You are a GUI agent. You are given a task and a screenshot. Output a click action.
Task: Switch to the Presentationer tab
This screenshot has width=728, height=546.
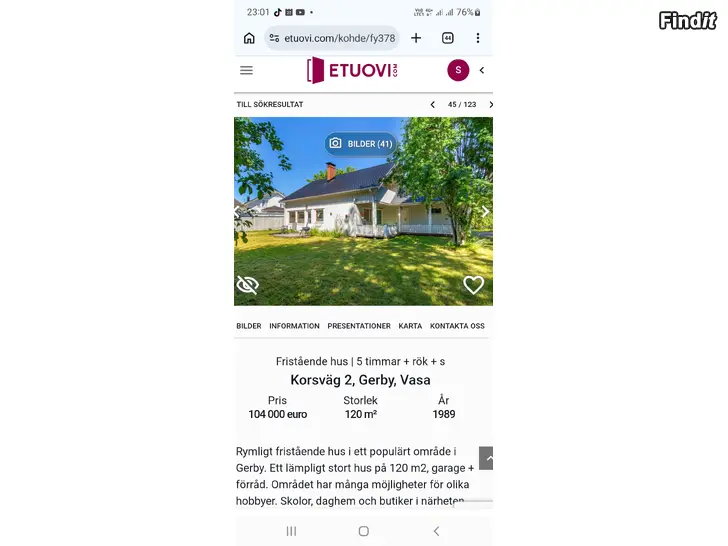(359, 326)
